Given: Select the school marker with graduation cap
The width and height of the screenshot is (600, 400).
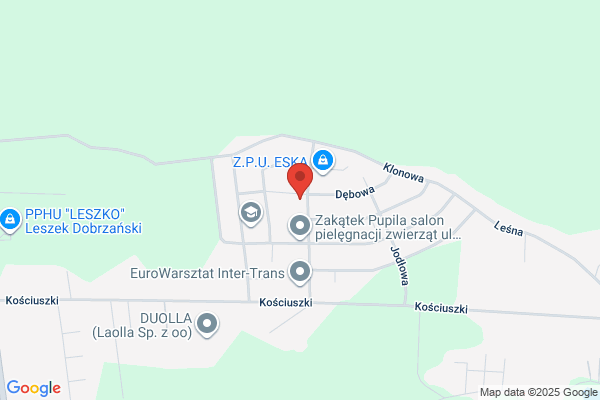Looking at the screenshot, I should pos(251,214).
